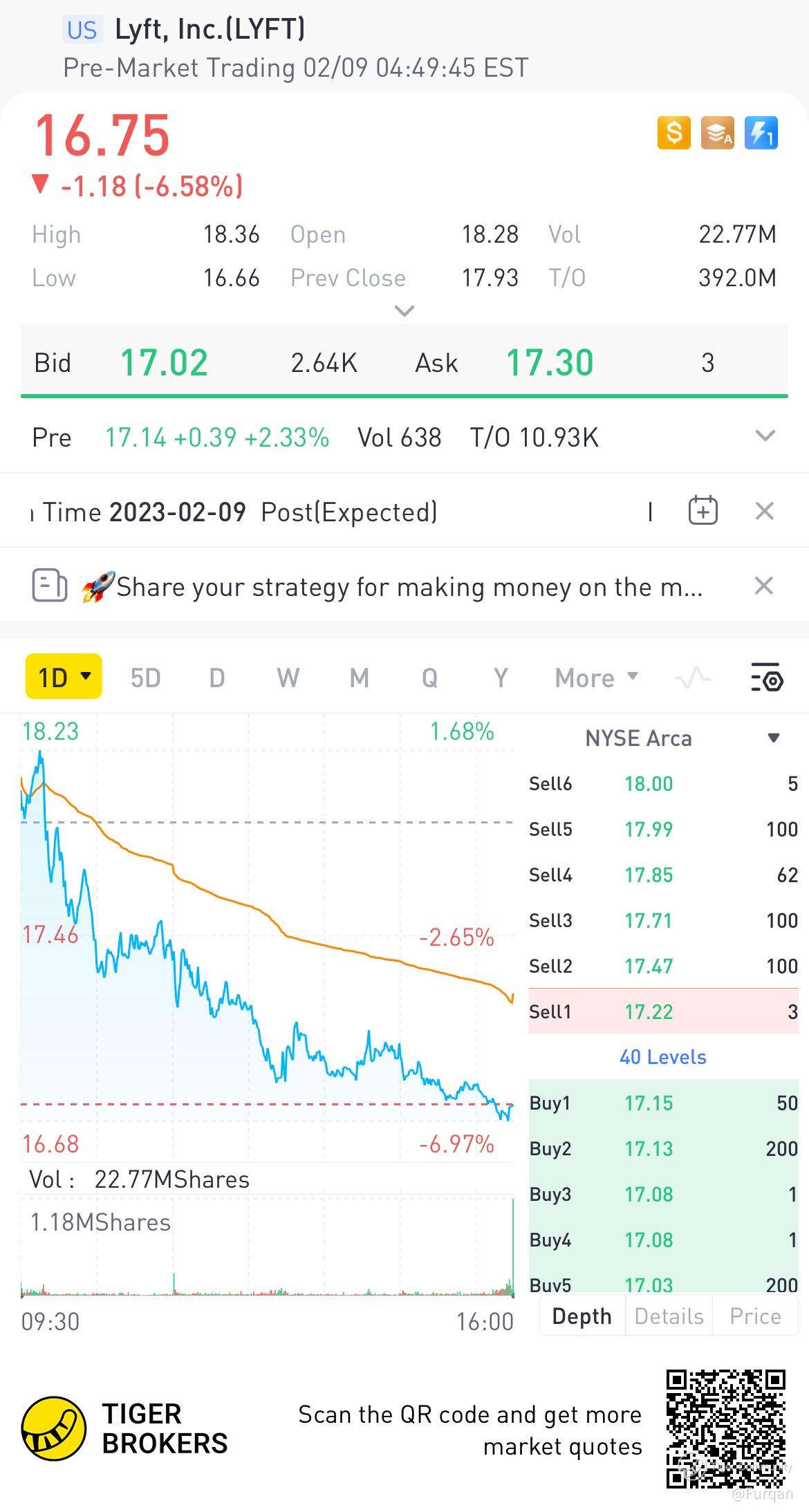Expand more quote stats below Prev Close
Image resolution: width=809 pixels, height=1512 pixels.
coord(404,311)
